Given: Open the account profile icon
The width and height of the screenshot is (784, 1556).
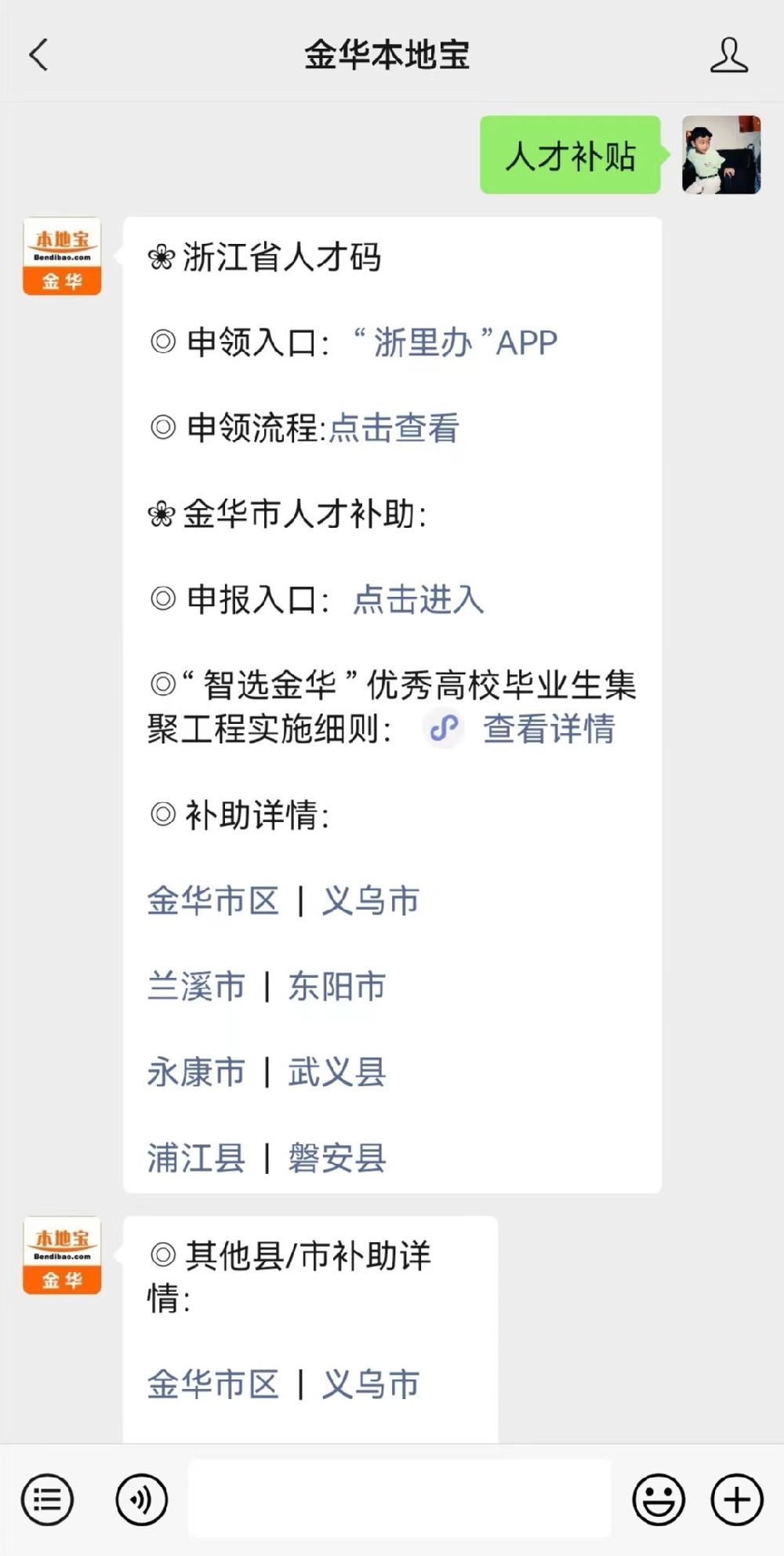Looking at the screenshot, I should 728,55.
